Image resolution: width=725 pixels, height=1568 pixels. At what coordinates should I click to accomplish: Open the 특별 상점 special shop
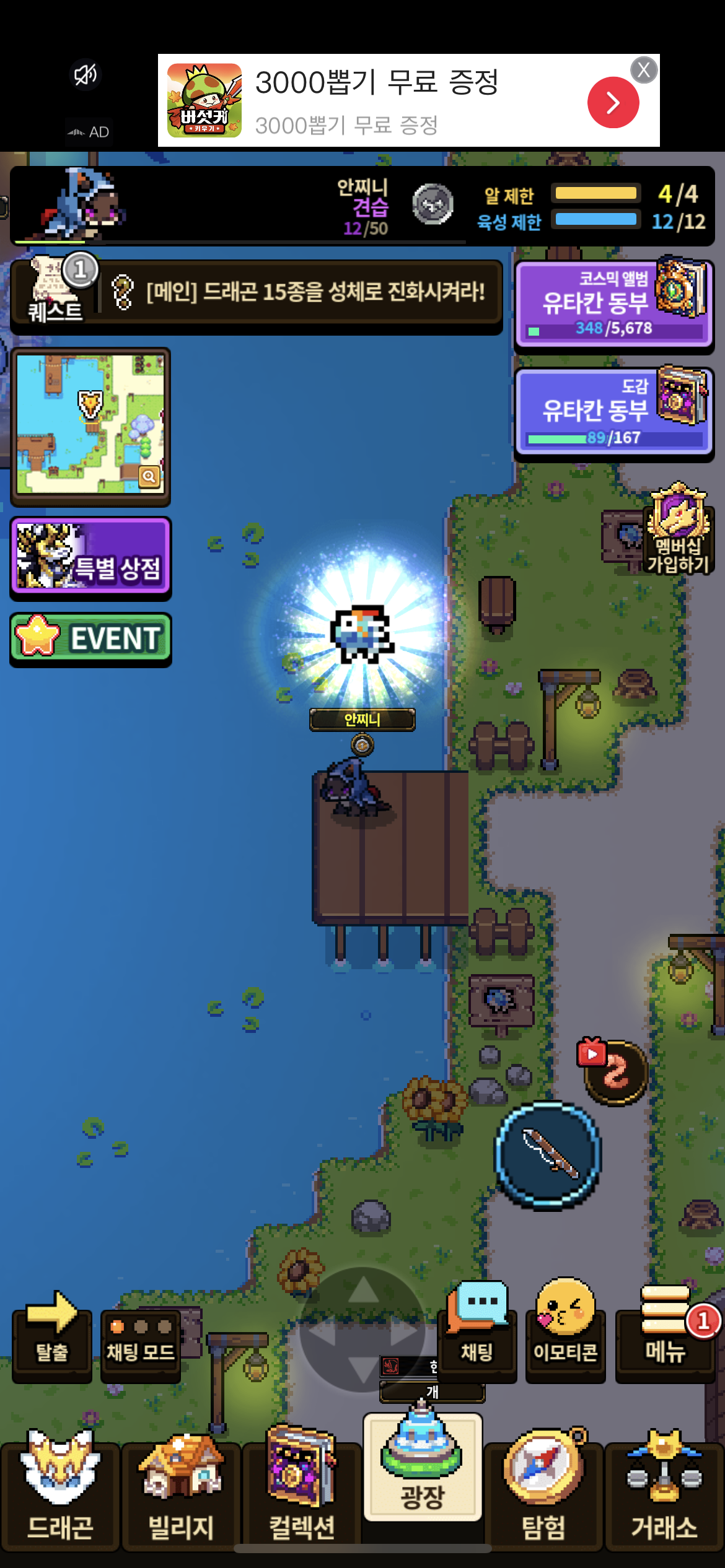[x=90, y=556]
